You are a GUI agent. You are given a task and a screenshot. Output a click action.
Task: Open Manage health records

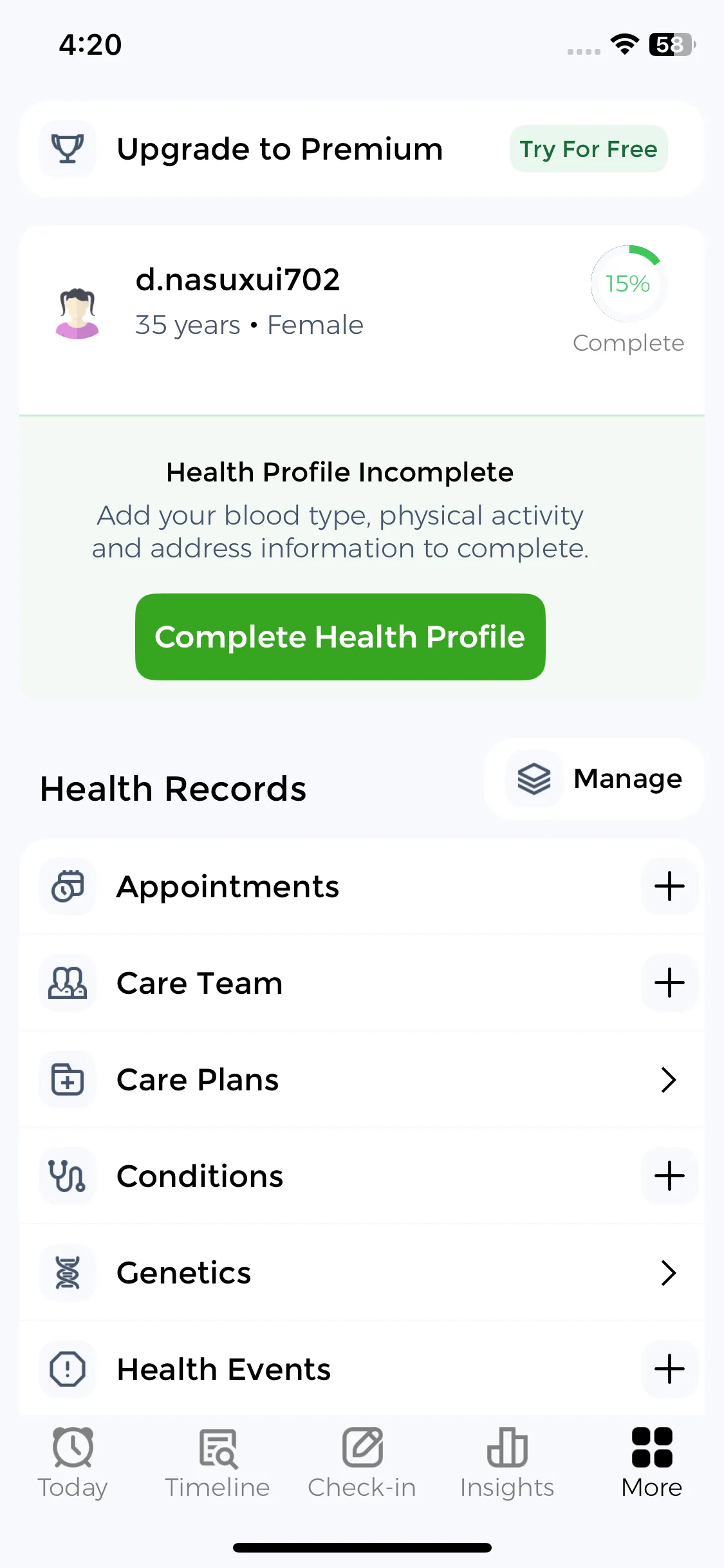pyautogui.click(x=595, y=779)
